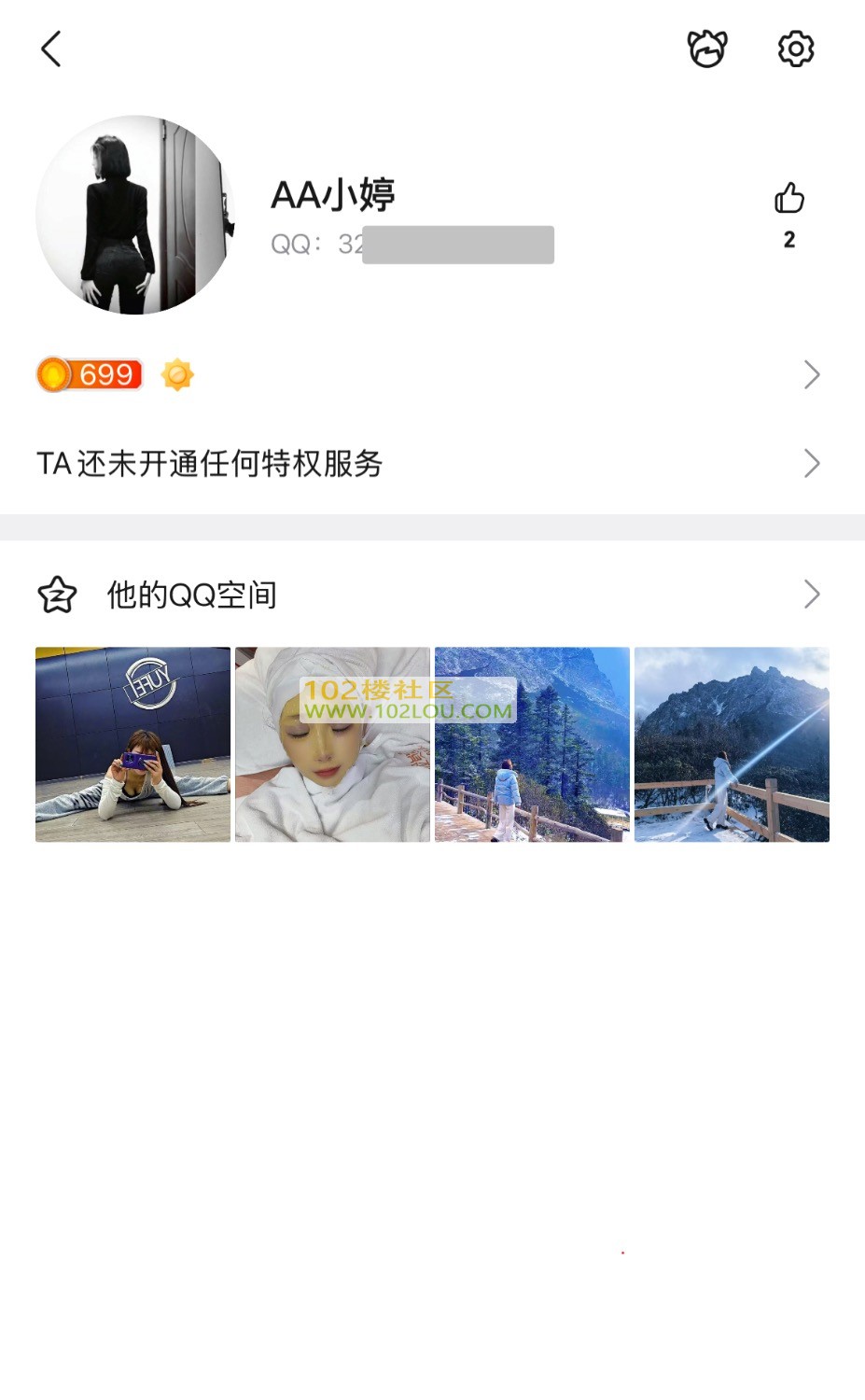This screenshot has width=865, height=1400.
Task: Like AA小婷's profile with thumbs-up
Action: (x=788, y=199)
